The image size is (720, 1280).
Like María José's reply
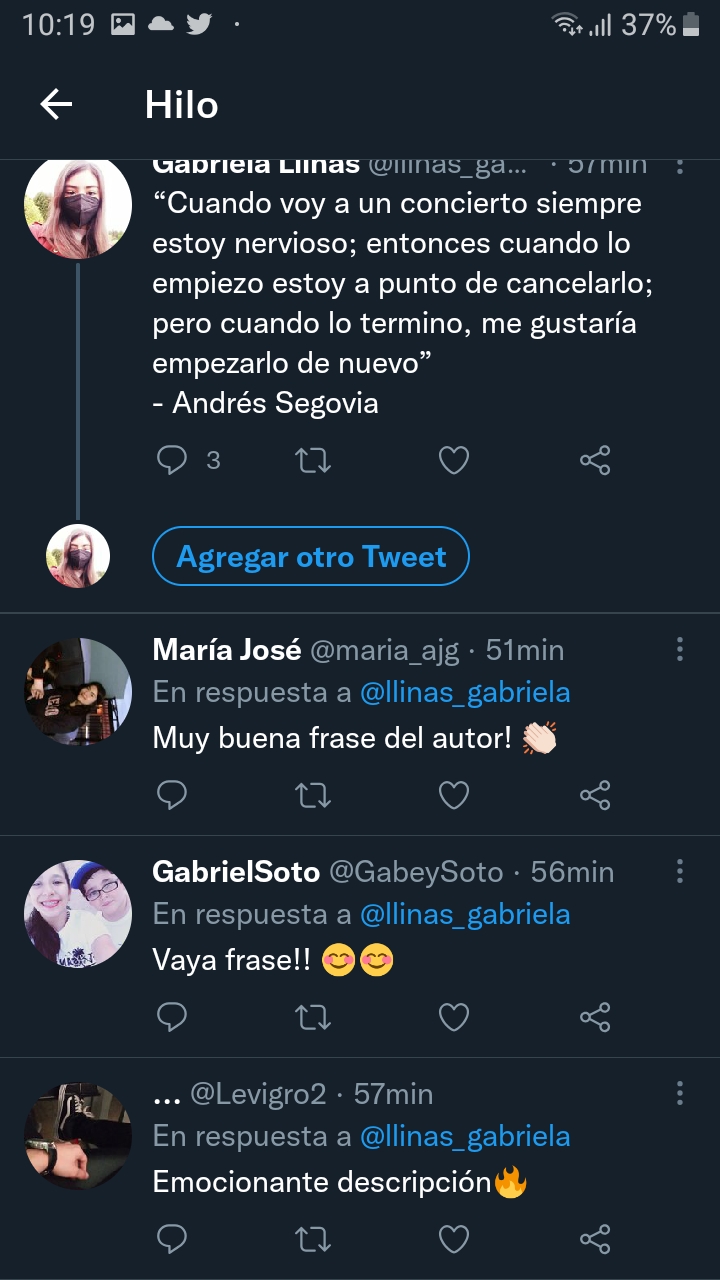tap(454, 795)
